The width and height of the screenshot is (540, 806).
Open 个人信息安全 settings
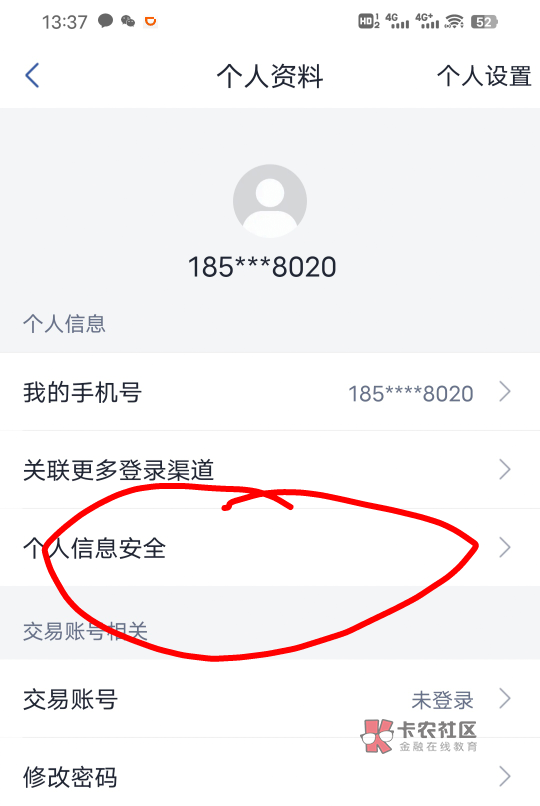270,547
